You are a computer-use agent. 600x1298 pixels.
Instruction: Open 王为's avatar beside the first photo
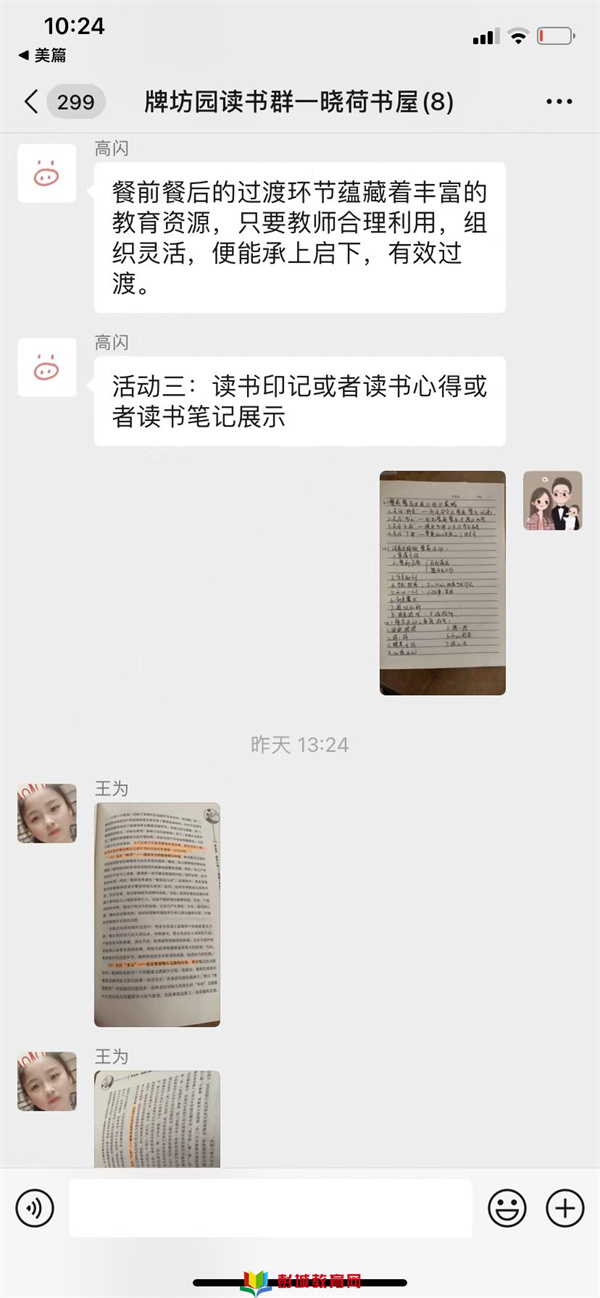pos(47,813)
